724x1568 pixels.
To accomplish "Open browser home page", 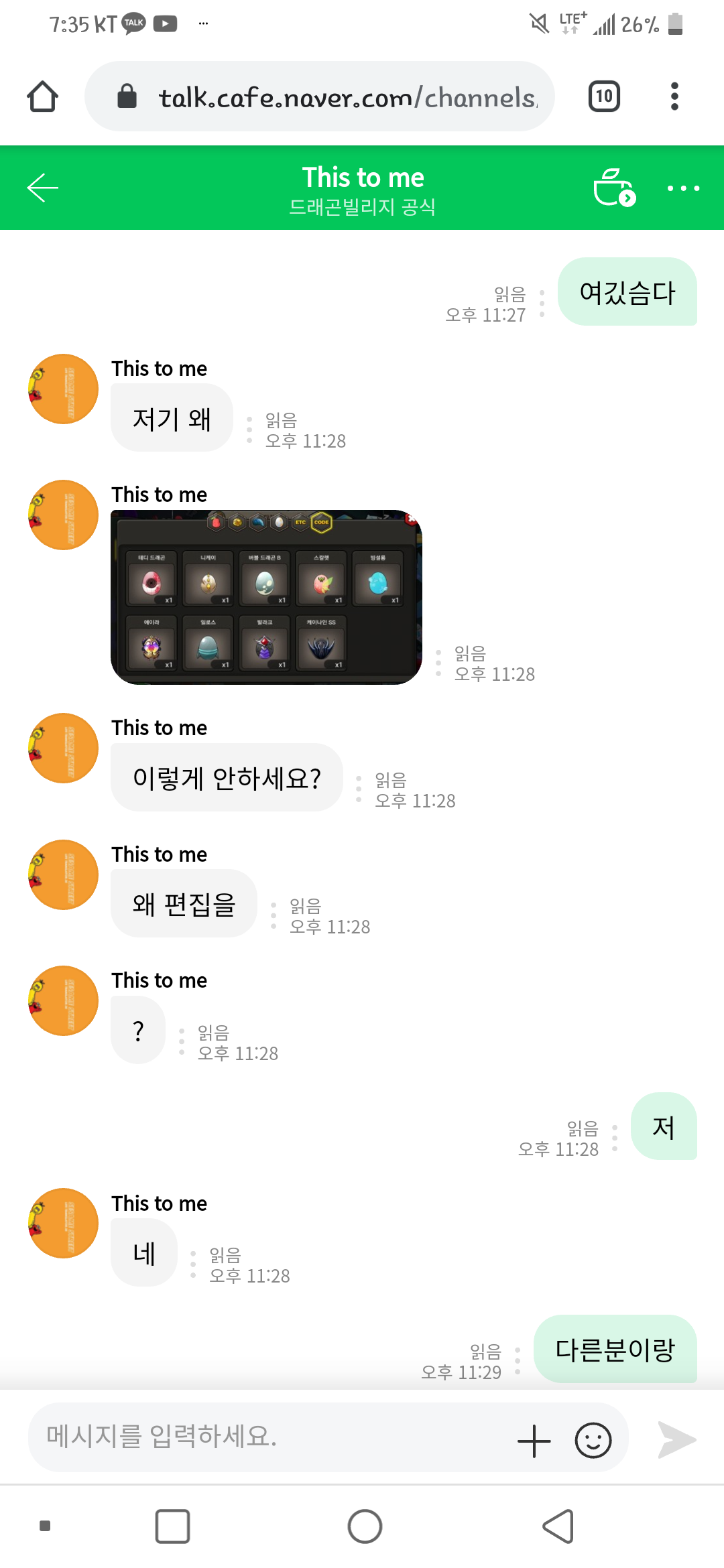I will (x=42, y=96).
